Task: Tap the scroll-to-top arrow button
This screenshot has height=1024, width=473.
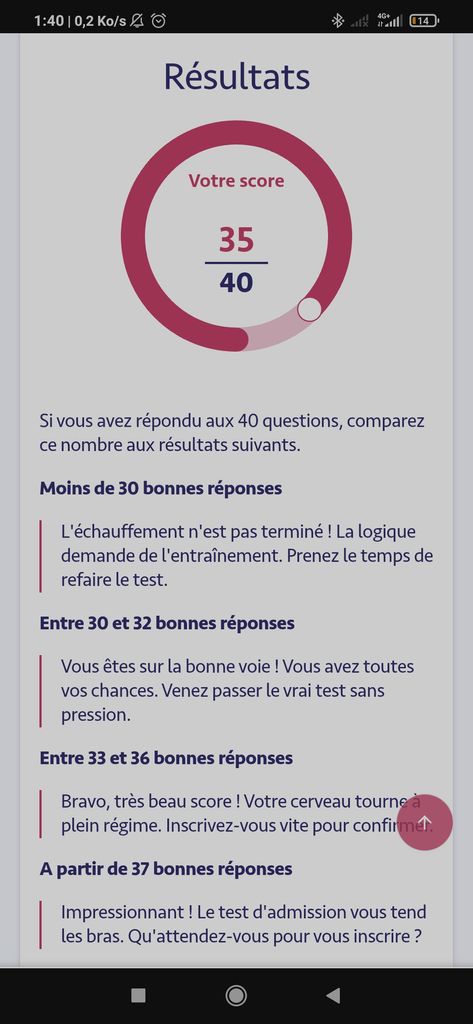Action: (425, 822)
